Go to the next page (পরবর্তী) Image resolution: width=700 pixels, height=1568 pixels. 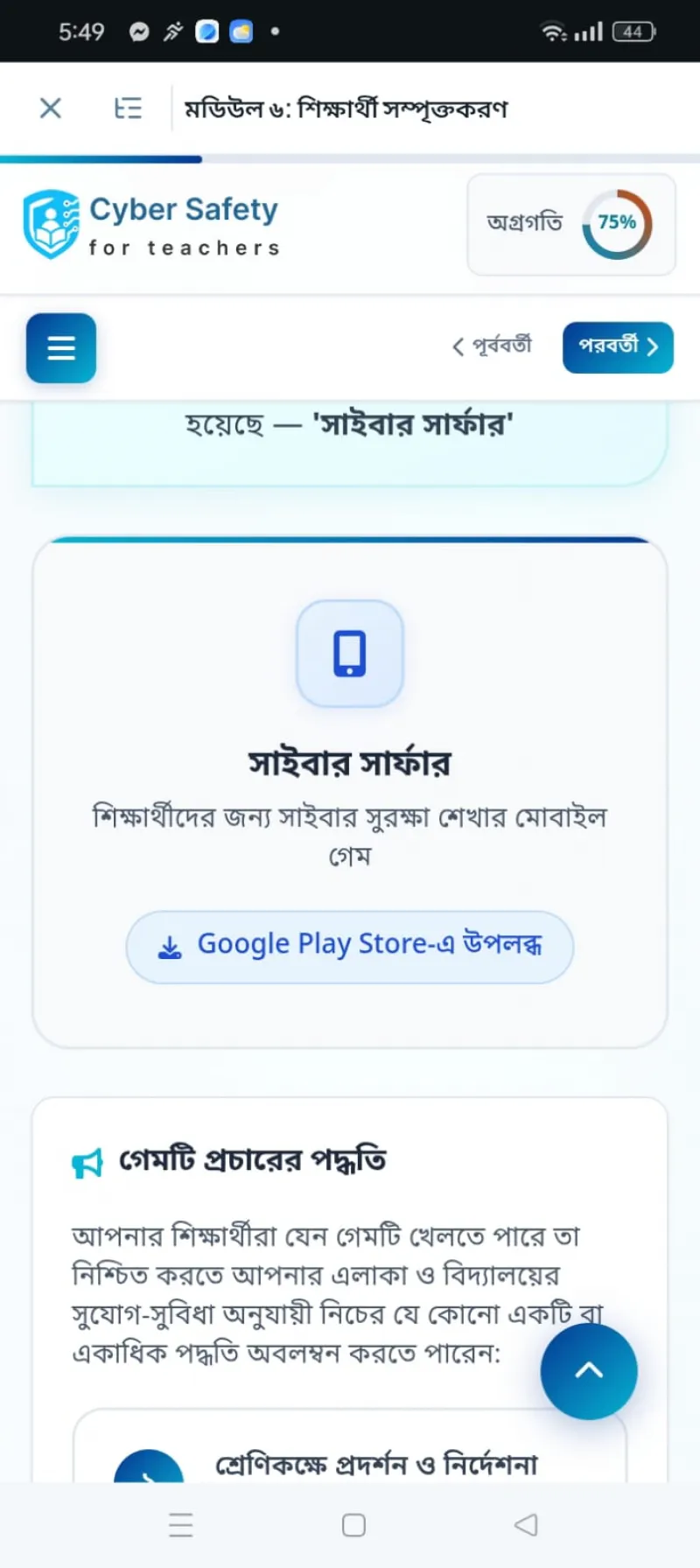[618, 347]
